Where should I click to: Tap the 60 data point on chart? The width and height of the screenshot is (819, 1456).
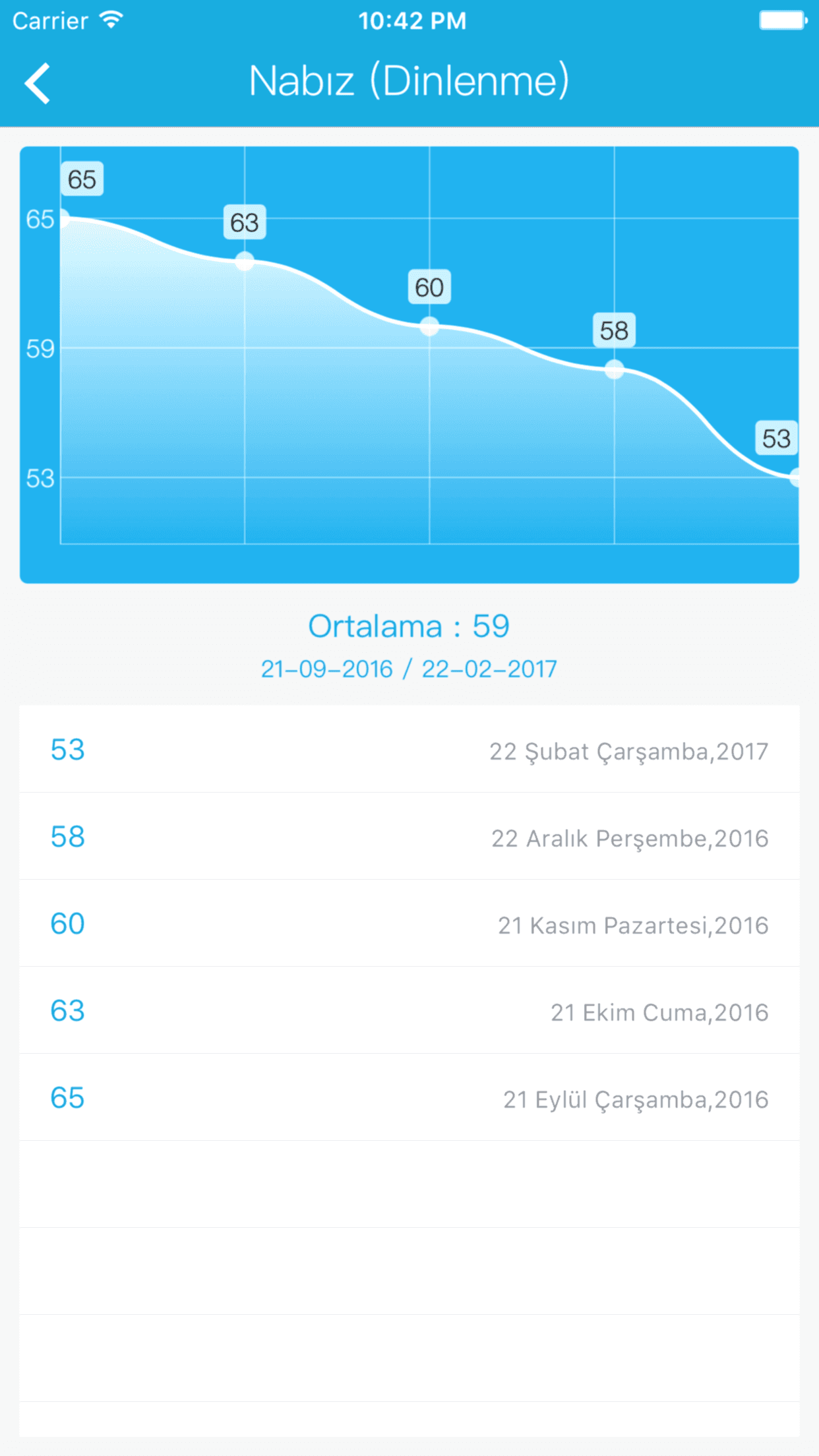click(429, 326)
